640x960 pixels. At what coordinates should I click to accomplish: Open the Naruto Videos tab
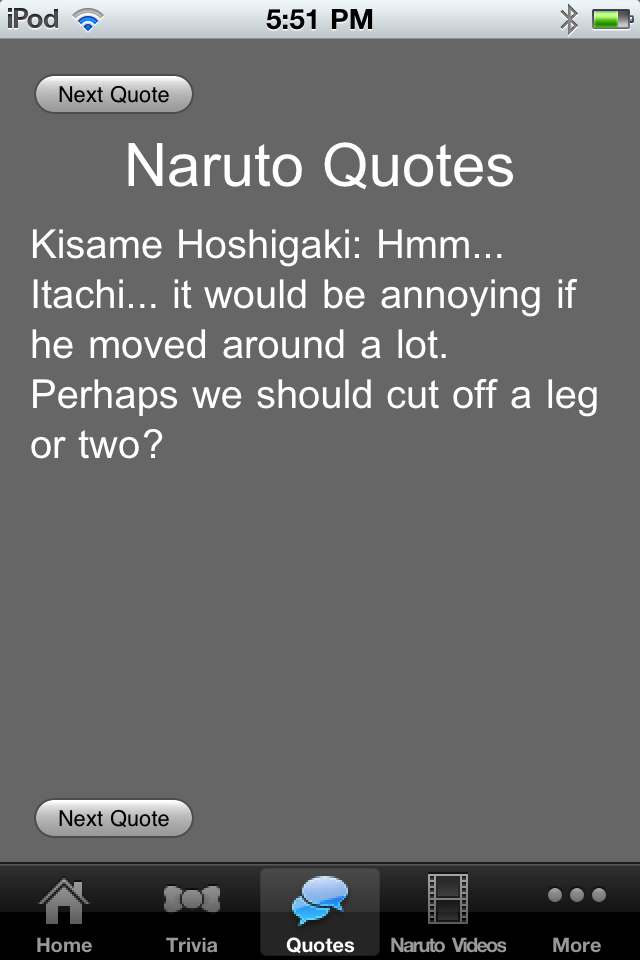click(x=448, y=912)
